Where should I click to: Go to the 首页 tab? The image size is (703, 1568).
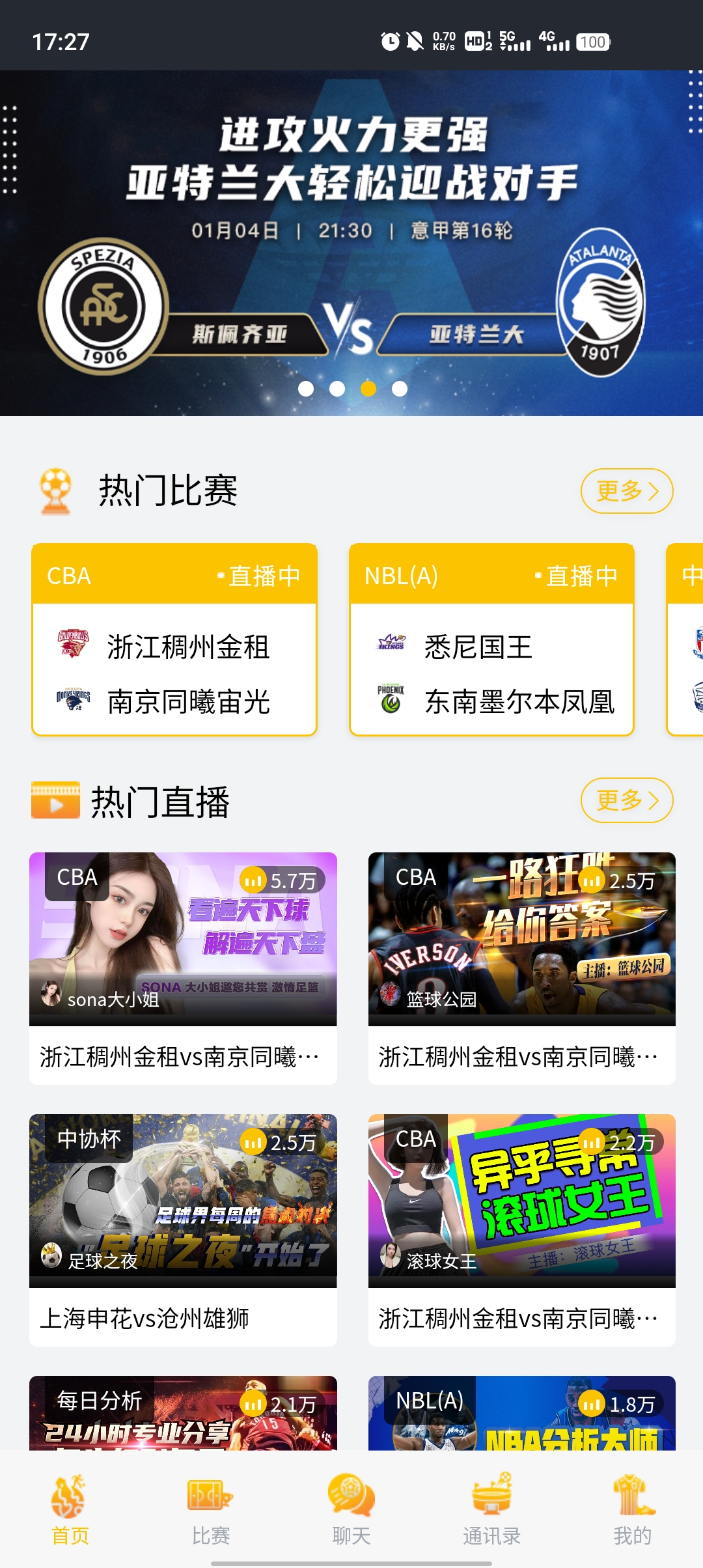click(x=70, y=1511)
